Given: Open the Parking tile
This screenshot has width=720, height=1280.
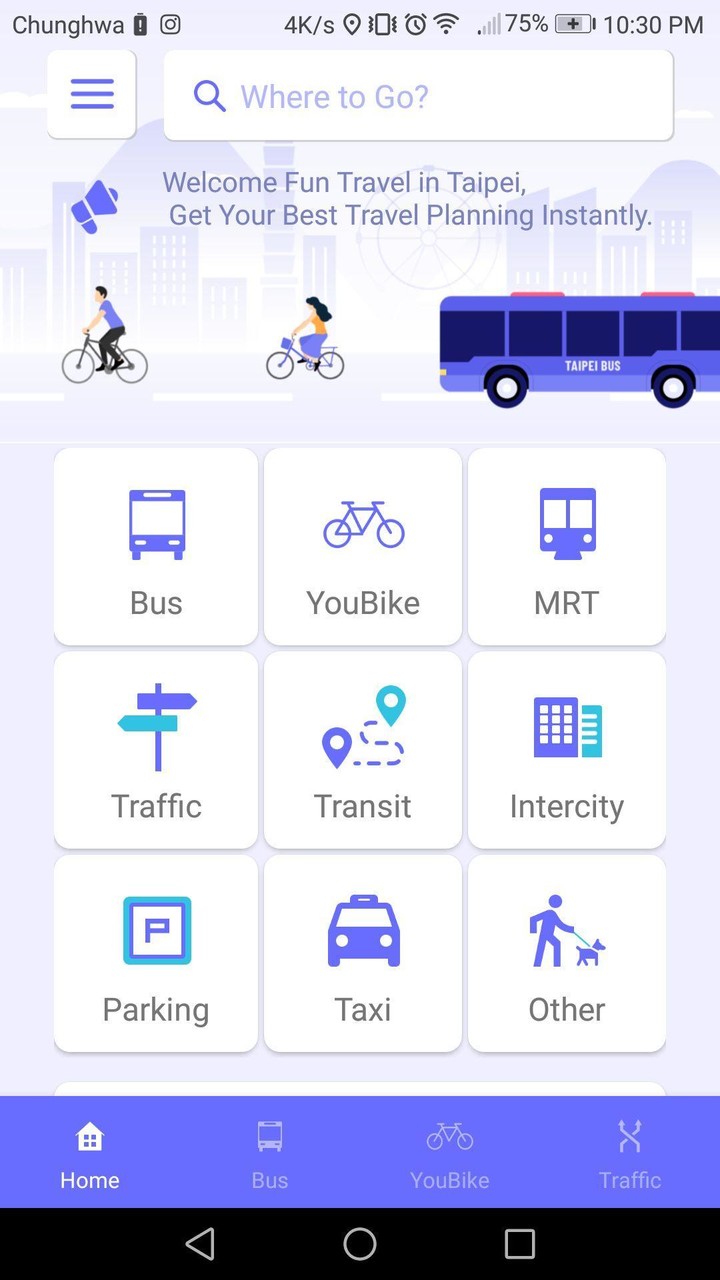Looking at the screenshot, I should point(156,953).
